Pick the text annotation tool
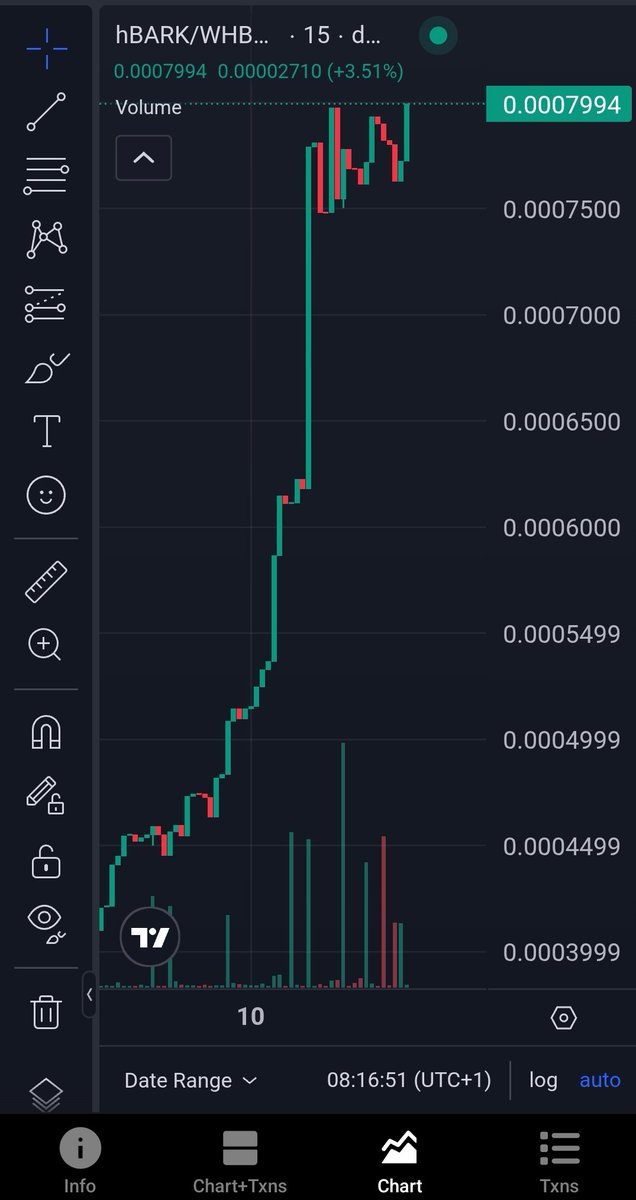Viewport: 636px width, 1200px height. coord(46,431)
